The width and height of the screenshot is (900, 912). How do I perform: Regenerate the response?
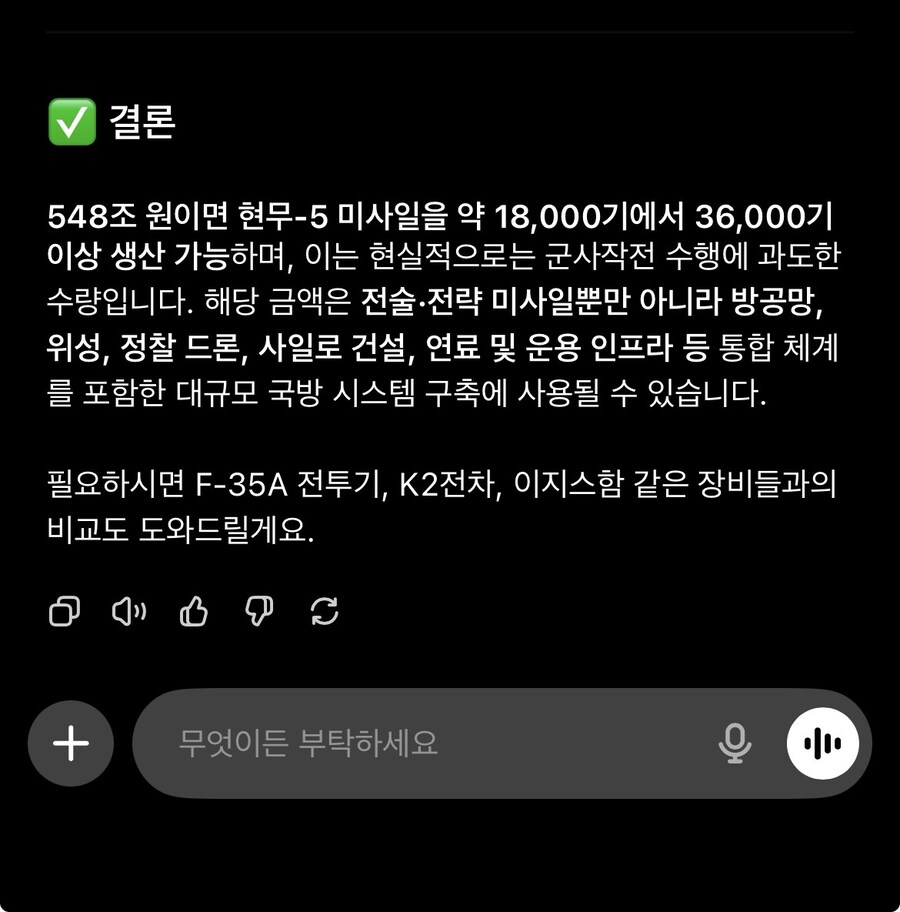pos(325,611)
